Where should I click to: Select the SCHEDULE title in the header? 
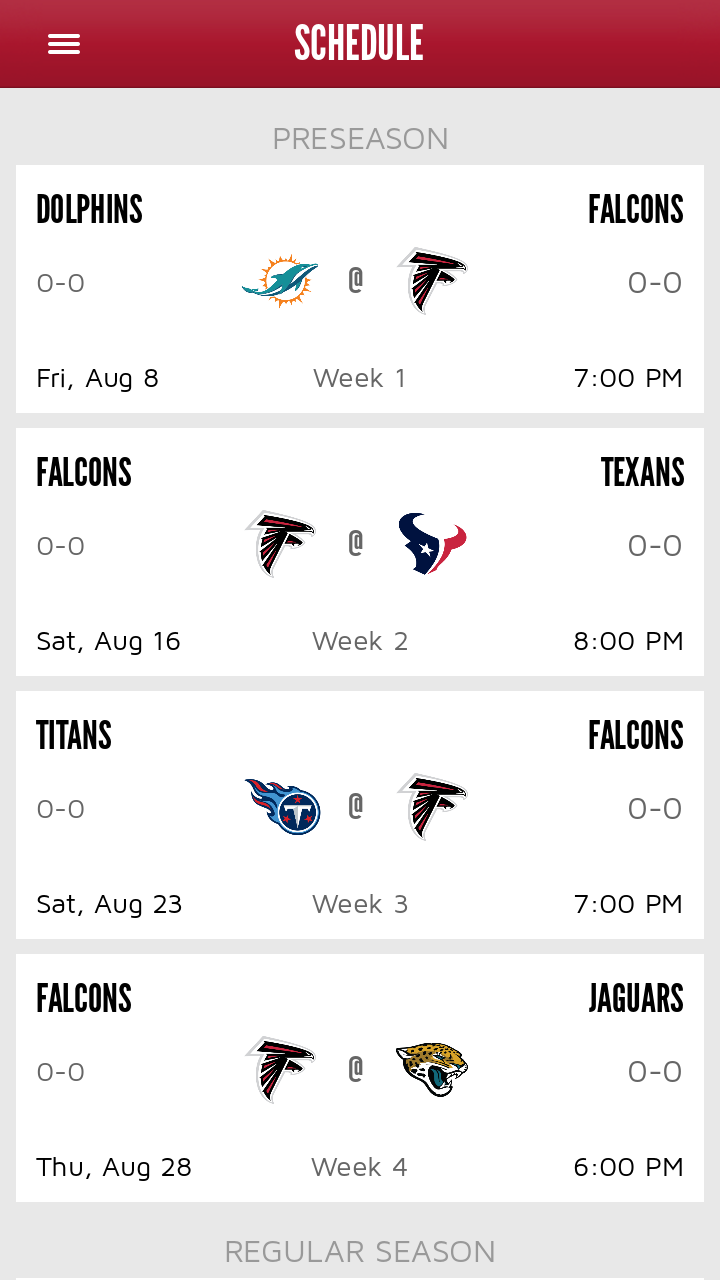click(358, 43)
